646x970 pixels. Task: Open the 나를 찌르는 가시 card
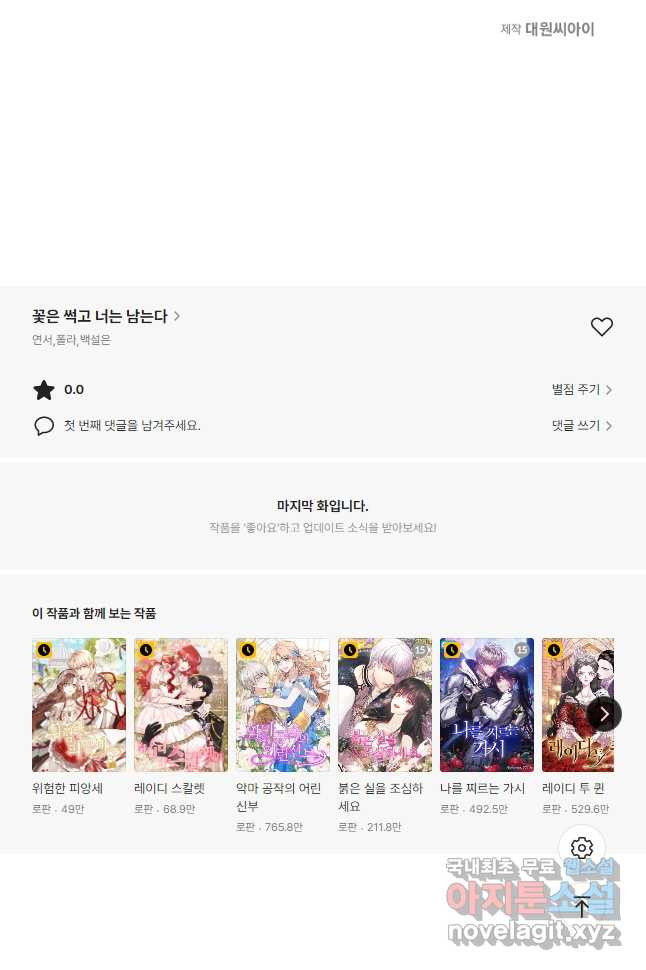487,705
